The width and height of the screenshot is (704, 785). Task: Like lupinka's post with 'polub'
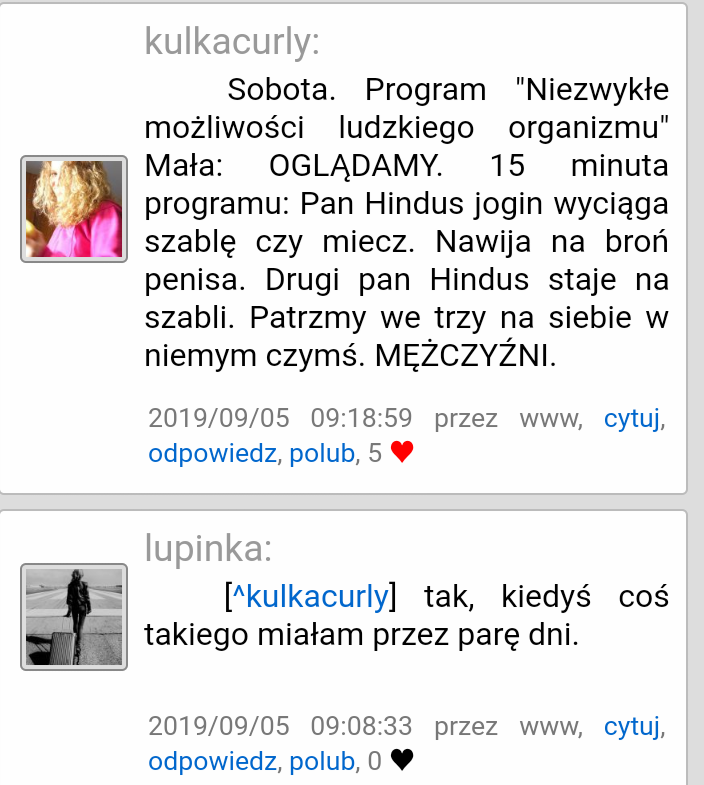click(x=322, y=761)
